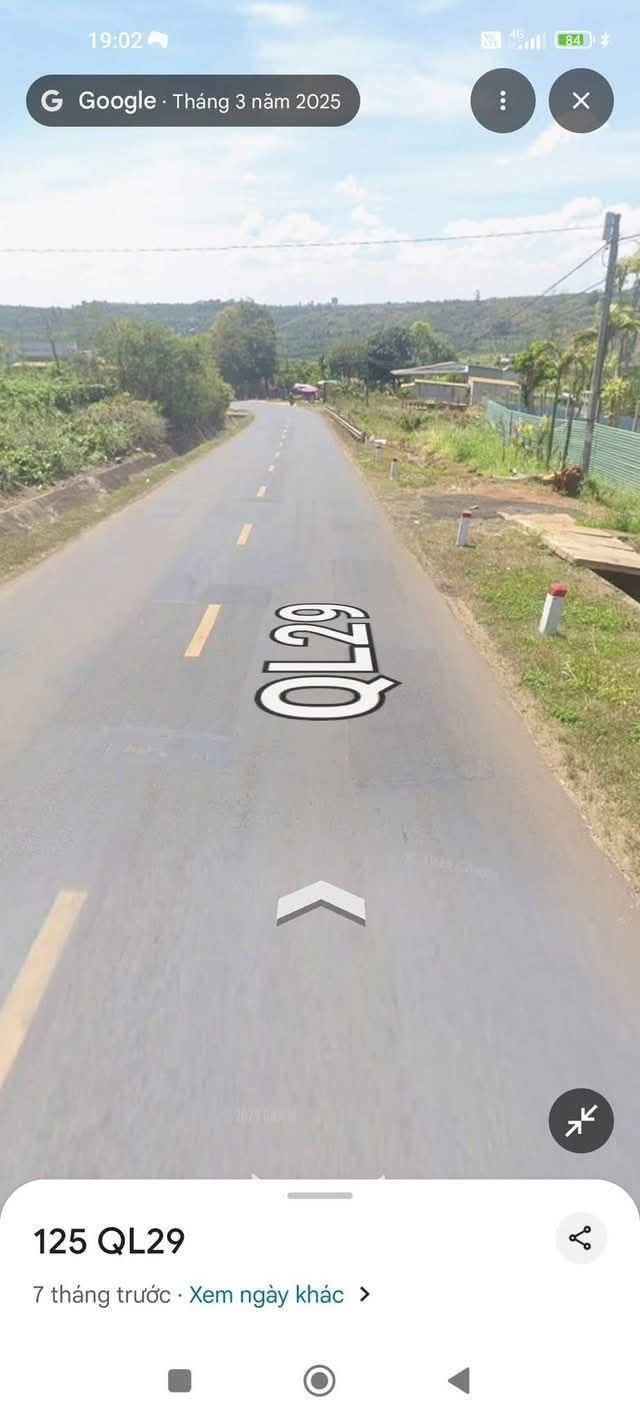Close the Street View panel
Image resolution: width=640 pixels, height=1421 pixels.
tap(581, 101)
